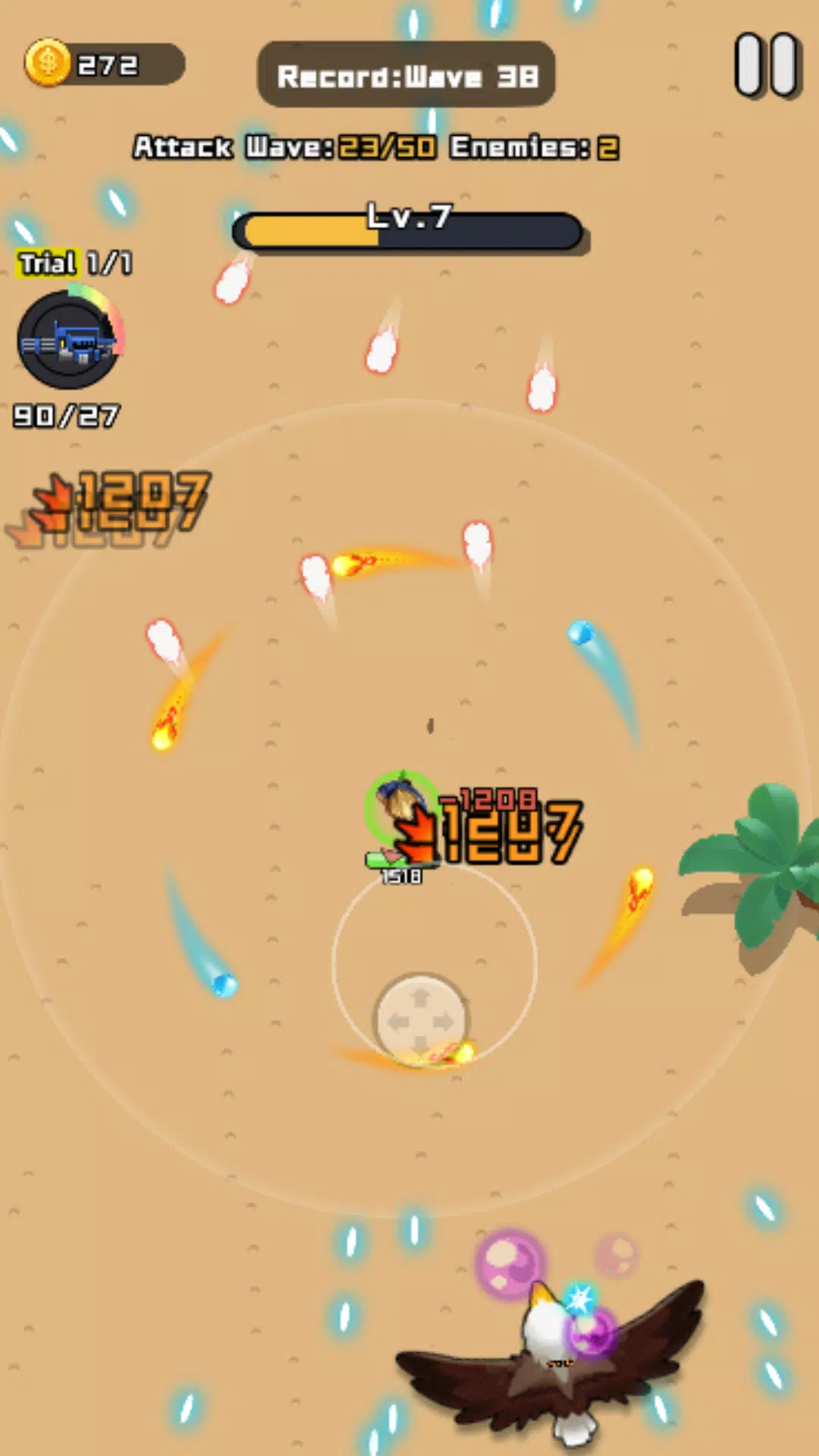Image resolution: width=819 pixels, height=1456 pixels.
Task: Pause the game
Action: (x=767, y=65)
